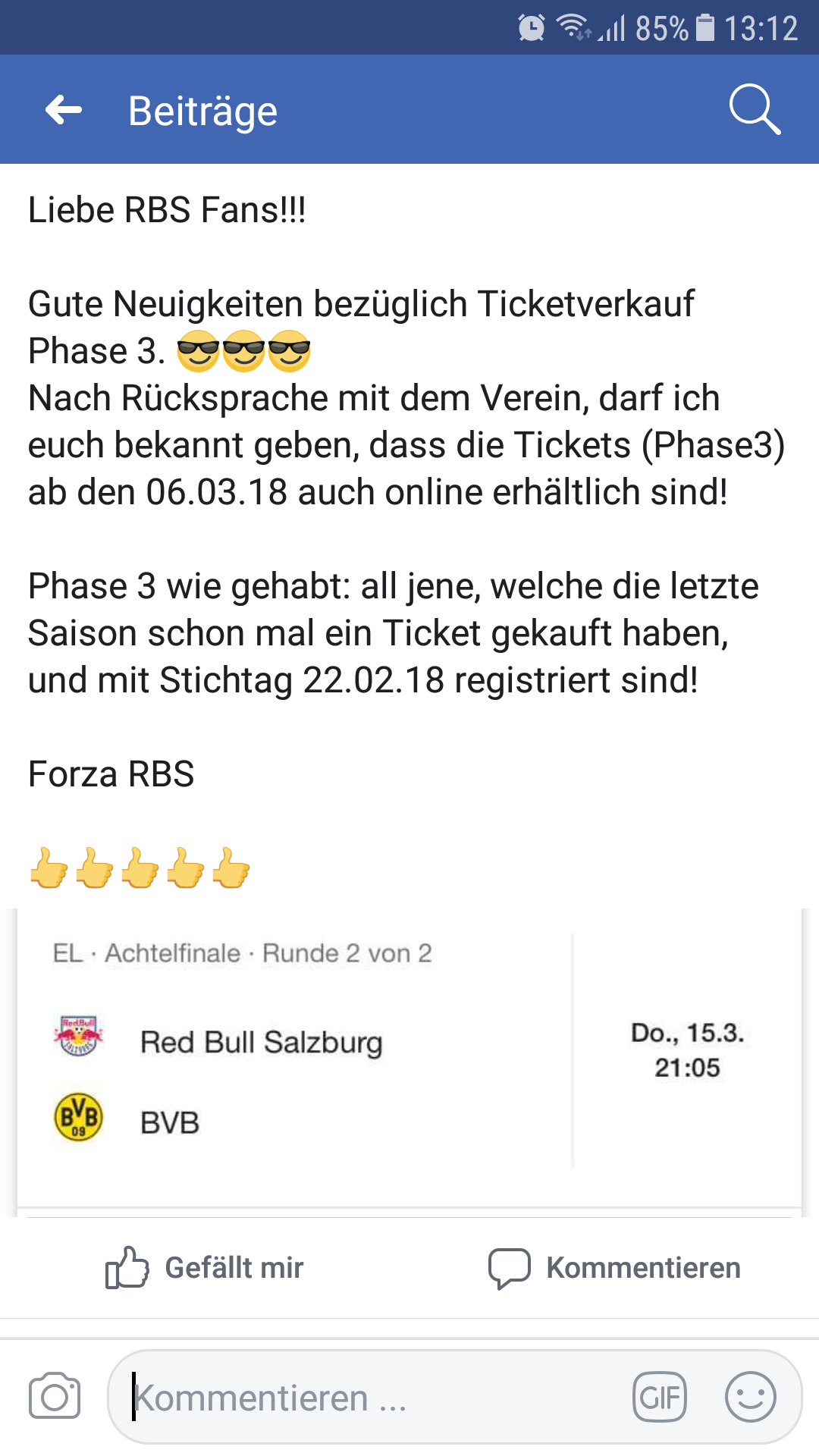
Task: Open the GIF picker in comment box
Action: (660, 1397)
